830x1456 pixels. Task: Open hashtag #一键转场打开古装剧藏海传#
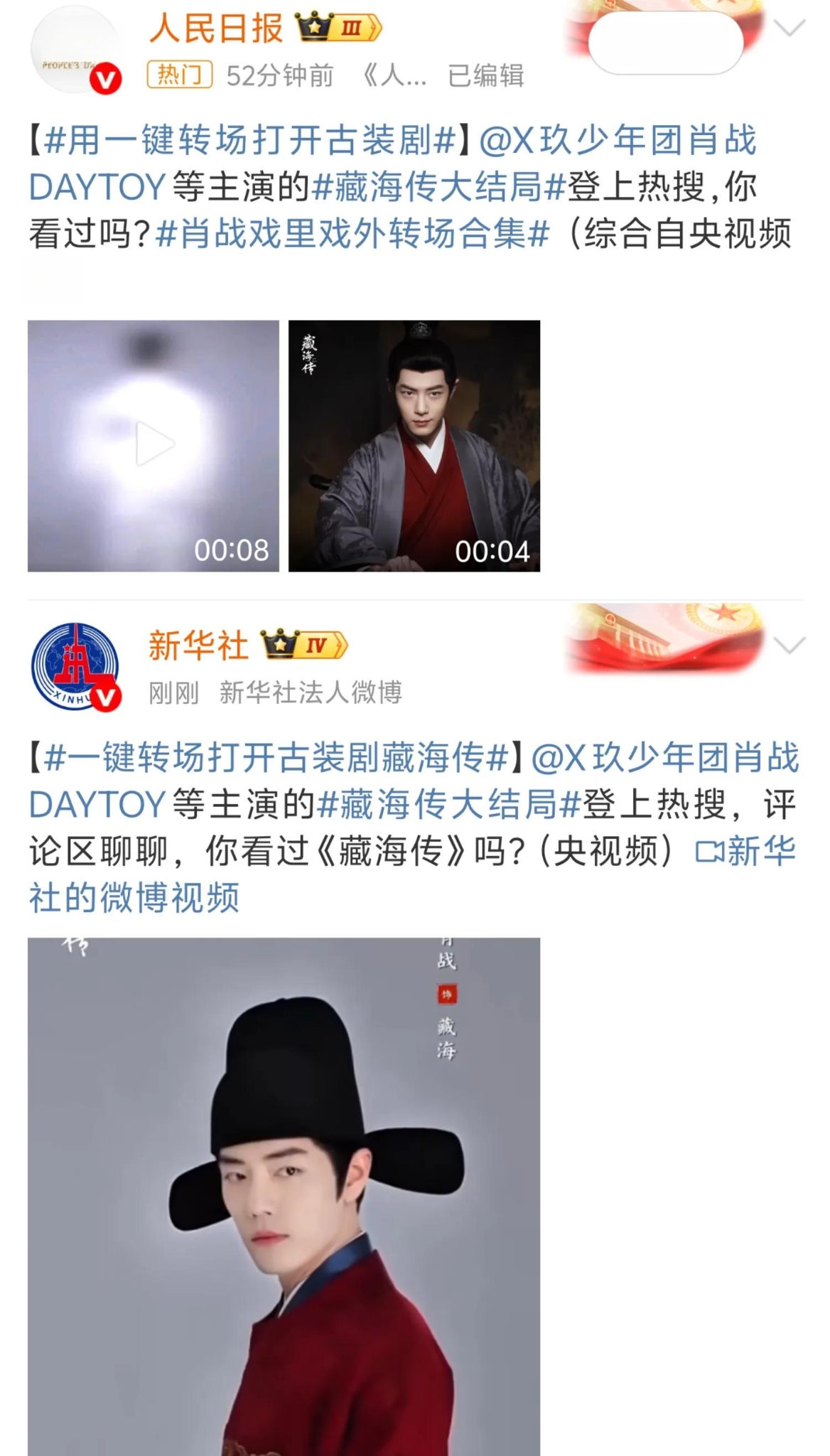click(x=276, y=758)
